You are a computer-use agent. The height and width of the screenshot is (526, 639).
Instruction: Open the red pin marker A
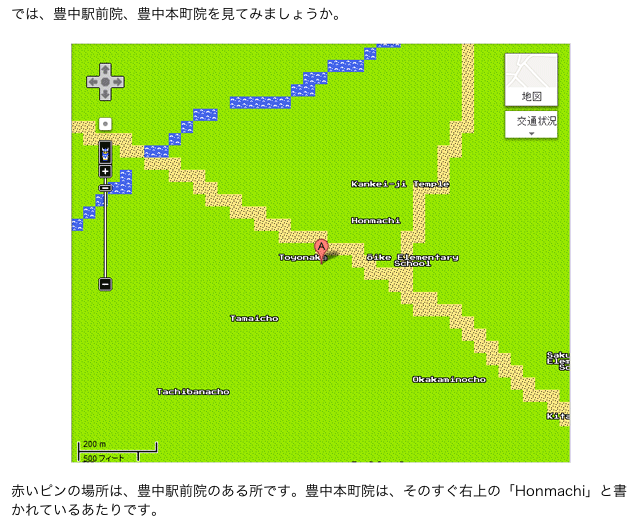321,246
